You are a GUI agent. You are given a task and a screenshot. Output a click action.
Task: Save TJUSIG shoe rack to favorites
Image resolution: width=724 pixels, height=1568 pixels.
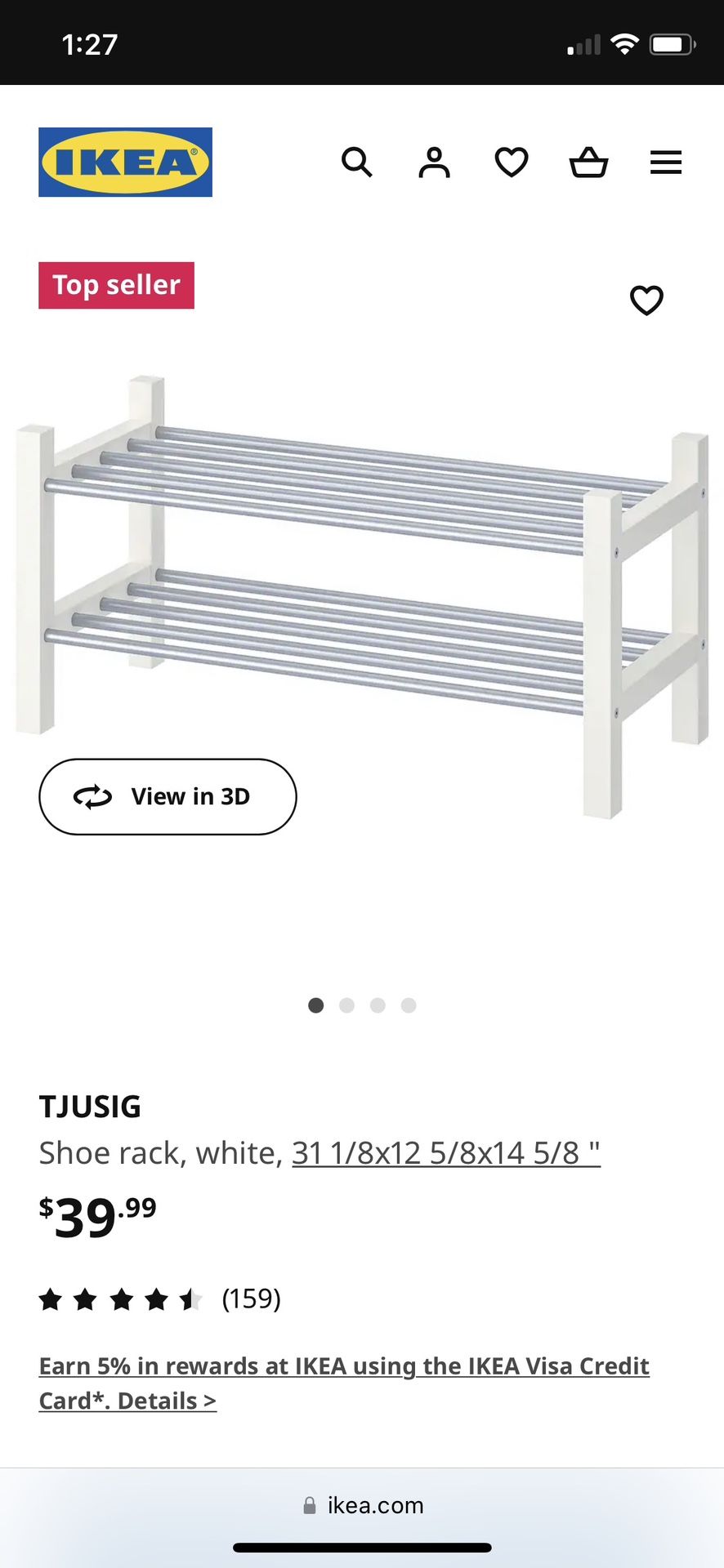pyautogui.click(x=646, y=301)
